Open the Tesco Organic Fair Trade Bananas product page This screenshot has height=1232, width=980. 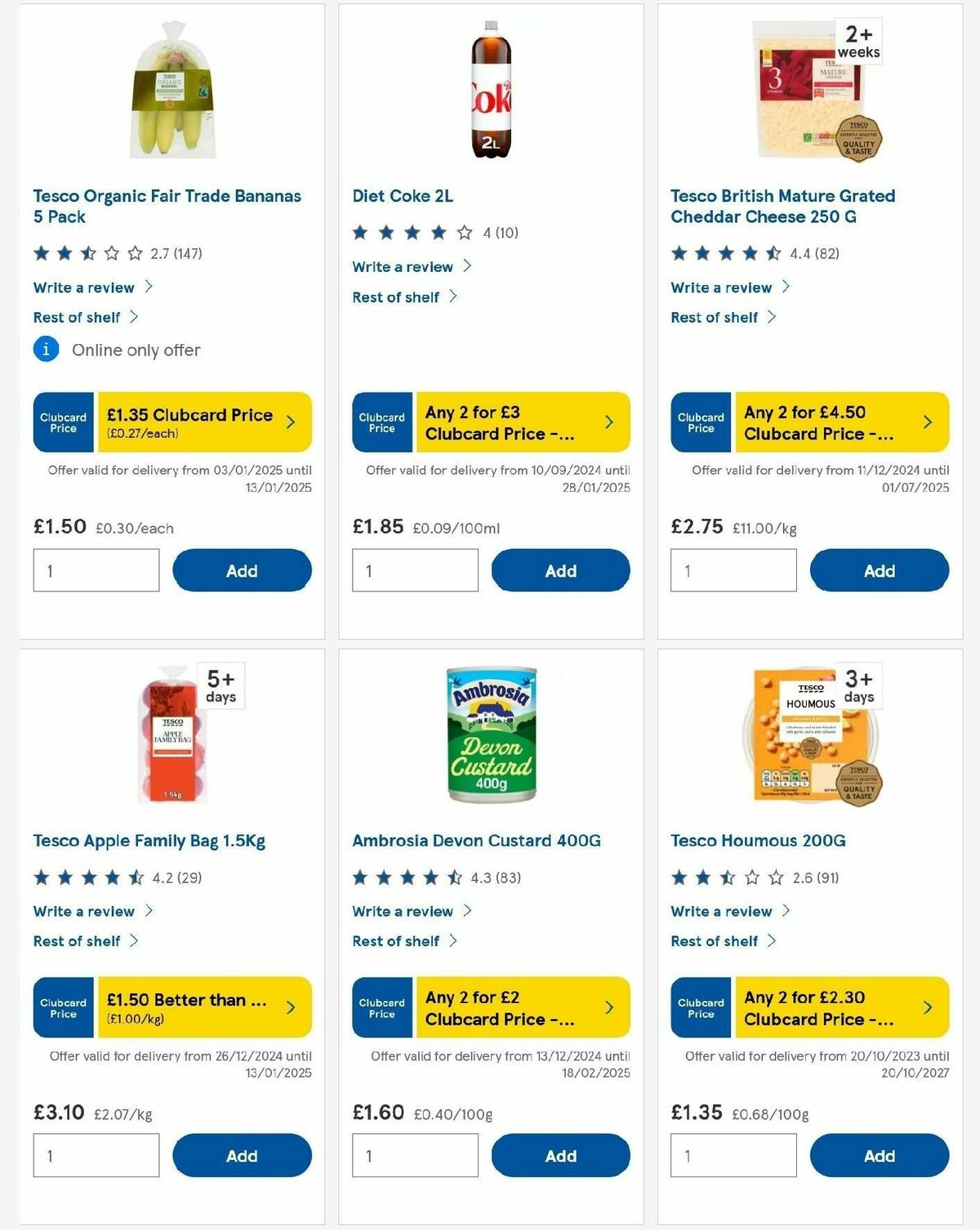click(x=167, y=206)
